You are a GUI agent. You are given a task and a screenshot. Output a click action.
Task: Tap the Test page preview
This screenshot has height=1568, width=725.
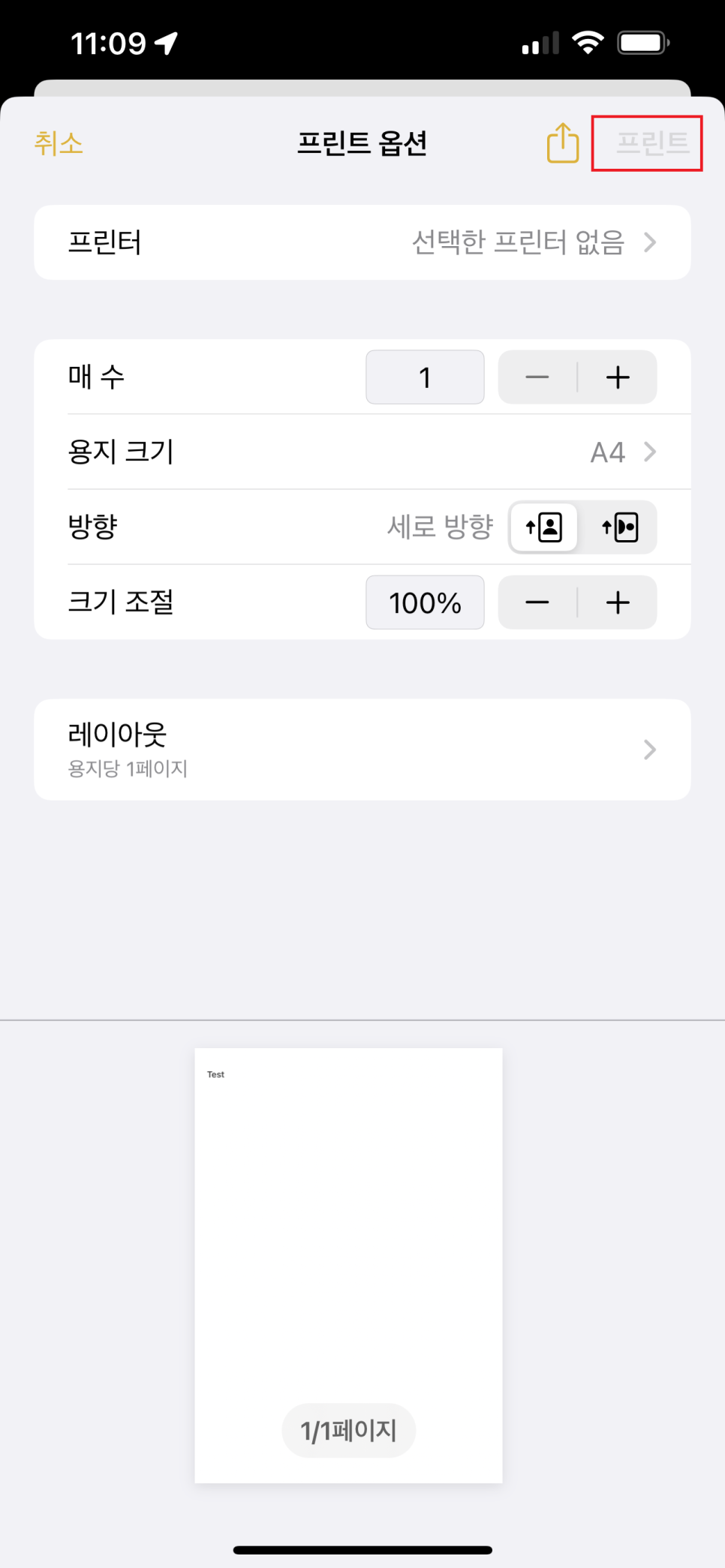pyautogui.click(x=348, y=1265)
